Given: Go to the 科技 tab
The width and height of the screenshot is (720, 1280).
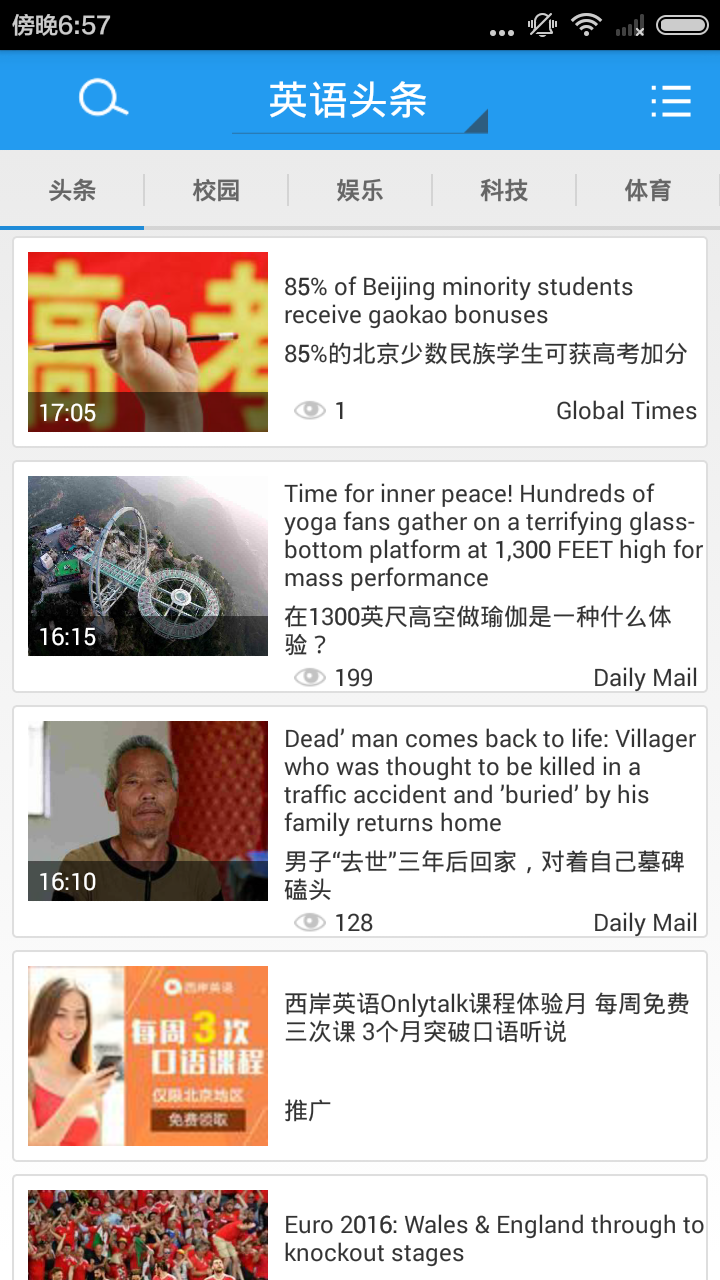Looking at the screenshot, I should point(504,190).
